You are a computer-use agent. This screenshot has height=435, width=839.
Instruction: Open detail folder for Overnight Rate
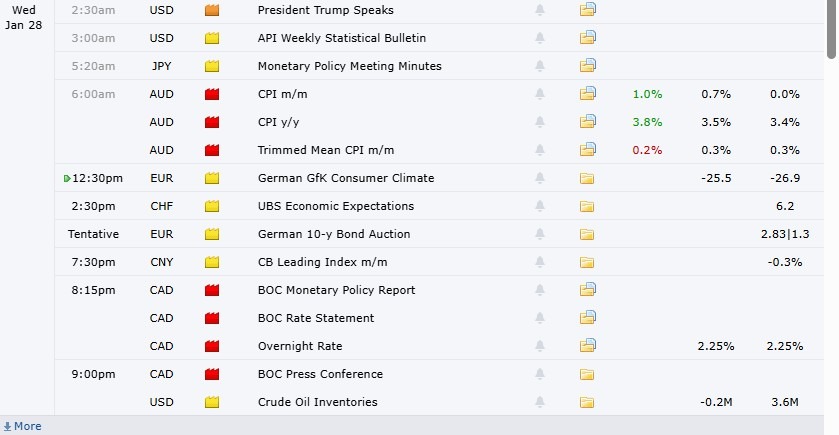coord(587,346)
